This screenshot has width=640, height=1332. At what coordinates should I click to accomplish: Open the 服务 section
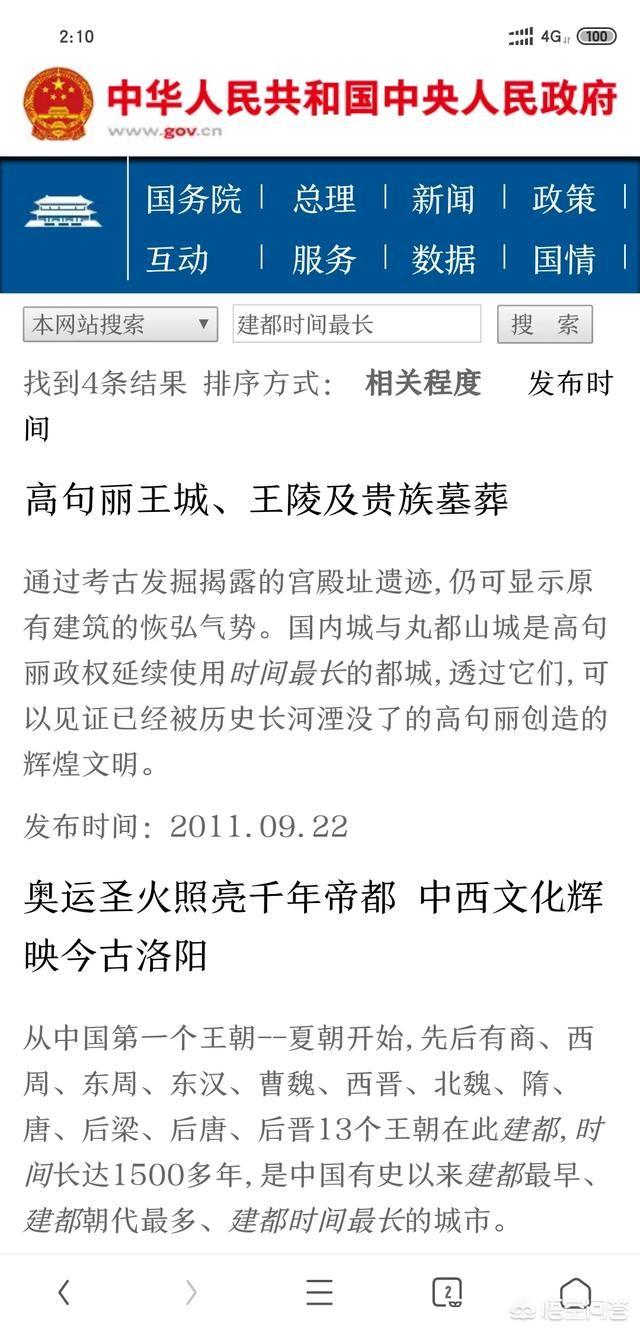tap(324, 260)
